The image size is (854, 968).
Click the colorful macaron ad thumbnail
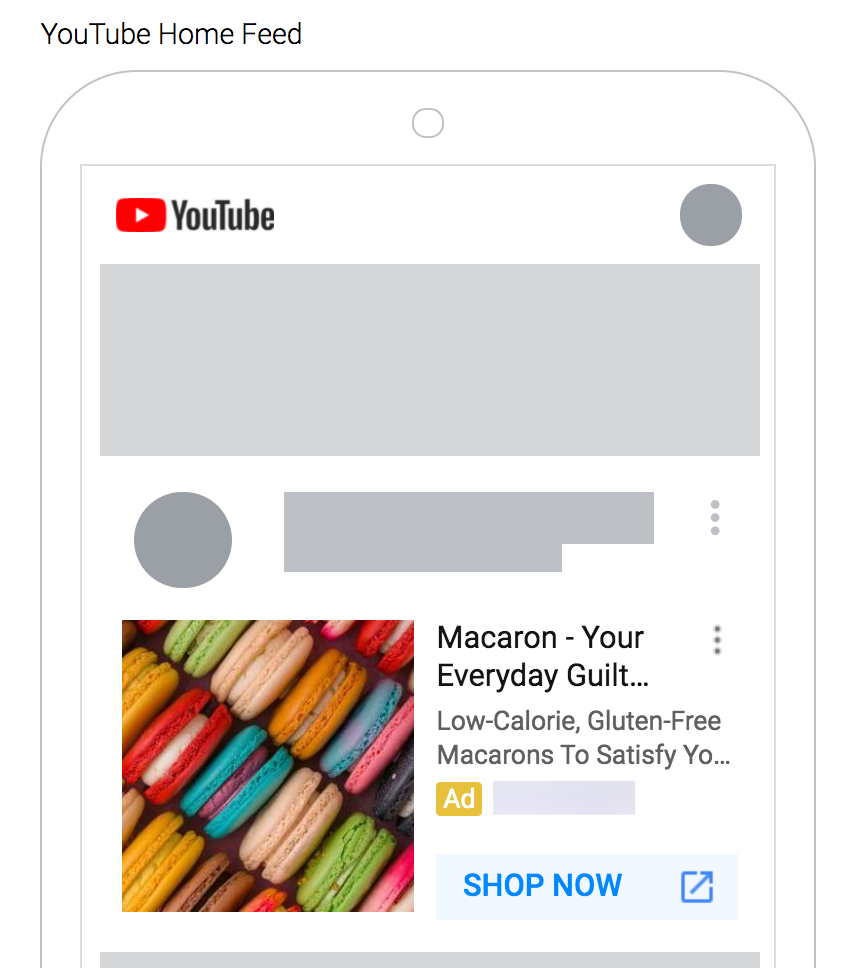click(x=267, y=765)
